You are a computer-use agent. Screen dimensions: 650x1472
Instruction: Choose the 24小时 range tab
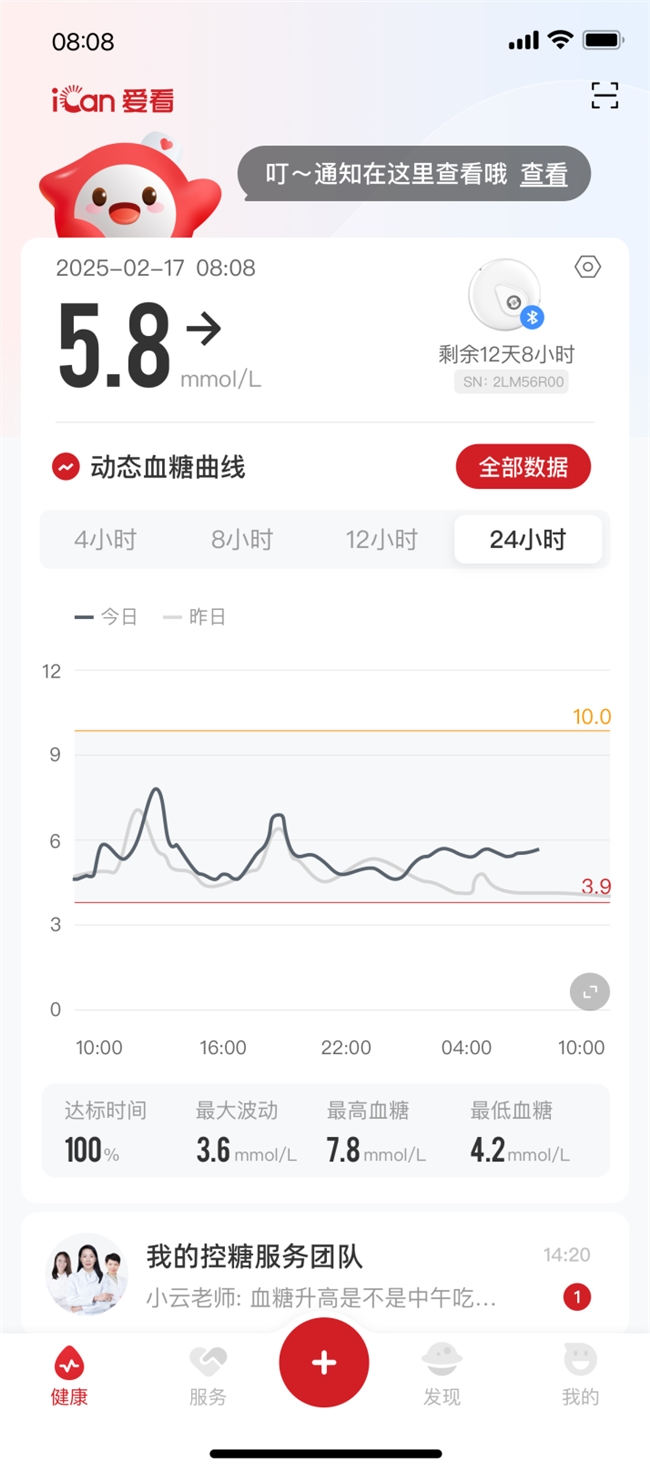527,540
